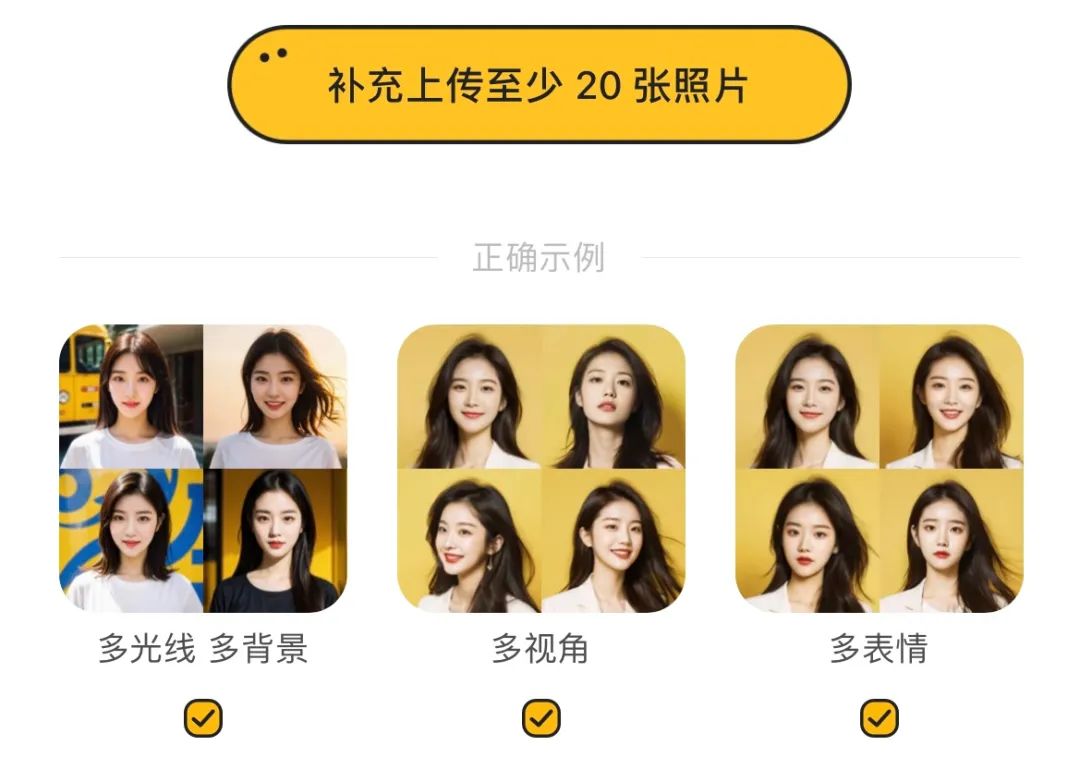Tap the 补充上传至少 20 张照片 upload button

click(539, 85)
